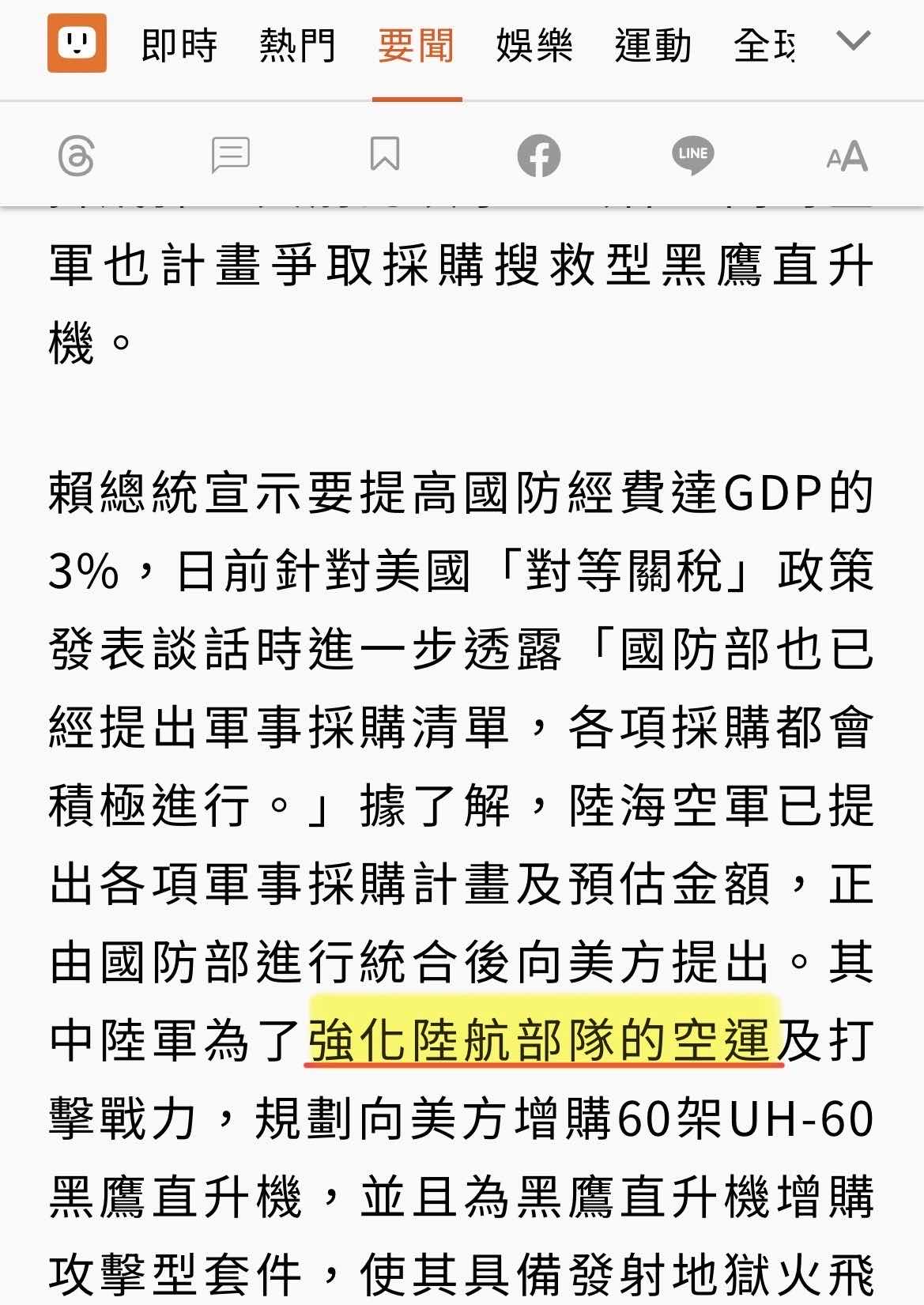Open the 娛樂 tab
The image size is (924, 1305).
pos(534,45)
